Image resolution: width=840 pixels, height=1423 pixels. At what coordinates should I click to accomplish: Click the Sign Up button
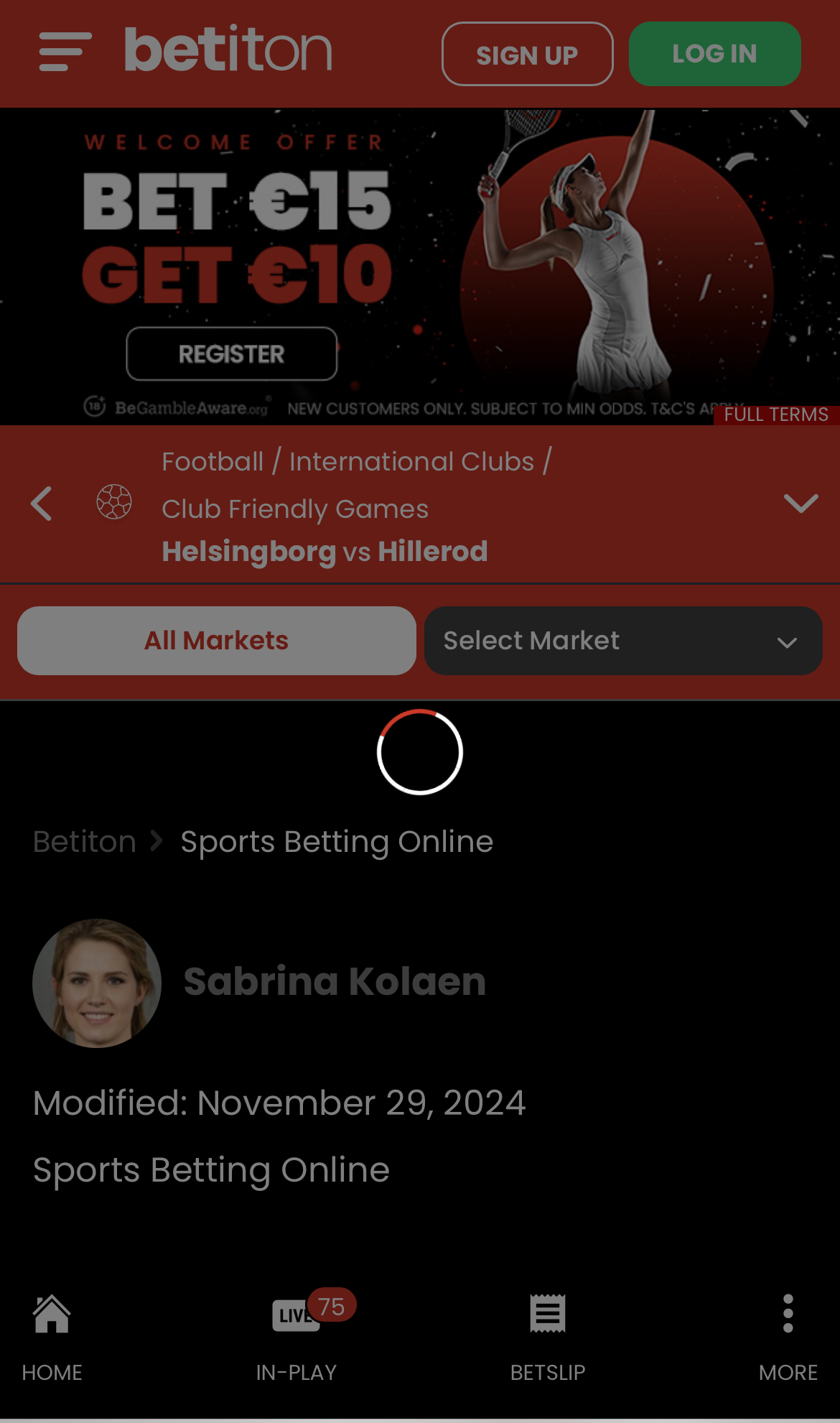click(526, 54)
